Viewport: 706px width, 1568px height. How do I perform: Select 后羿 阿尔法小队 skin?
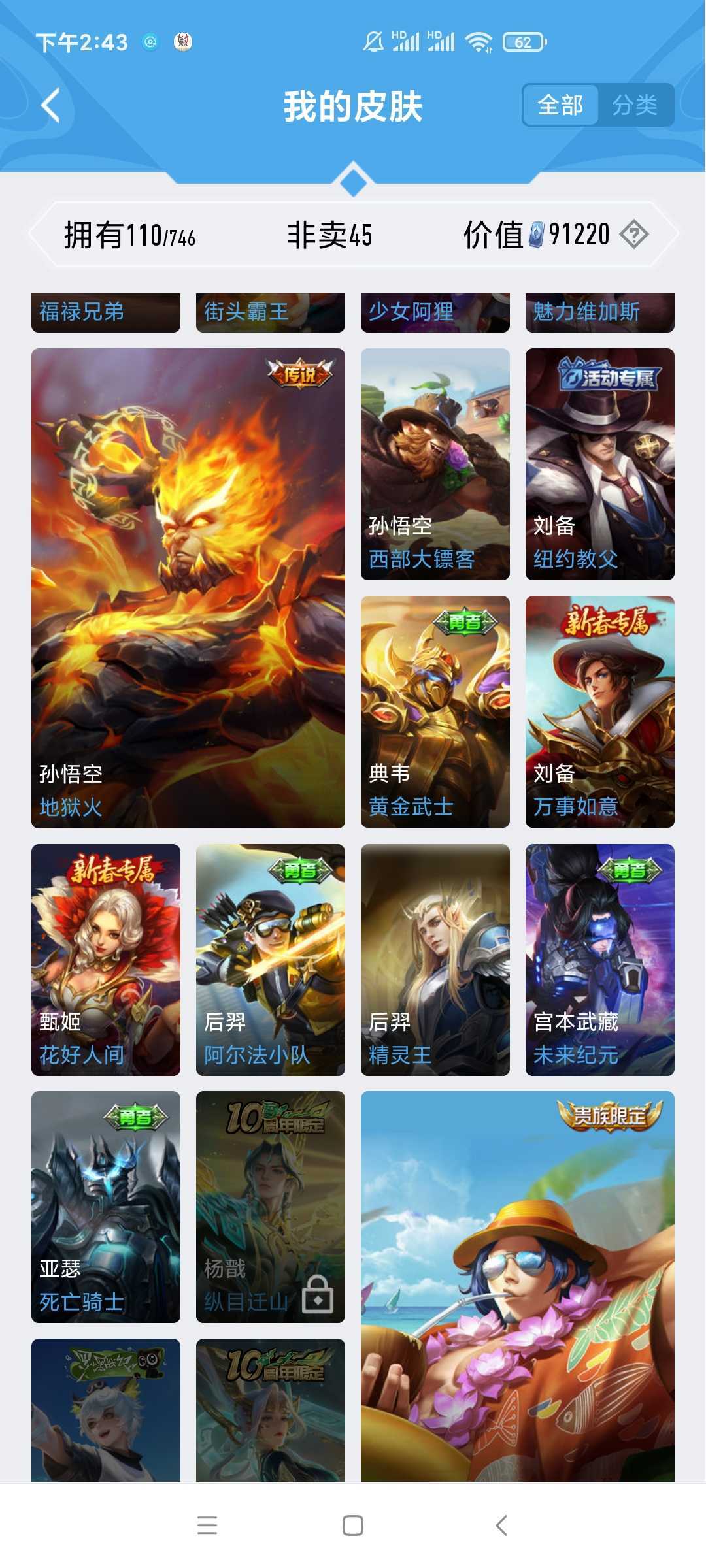pos(270,959)
